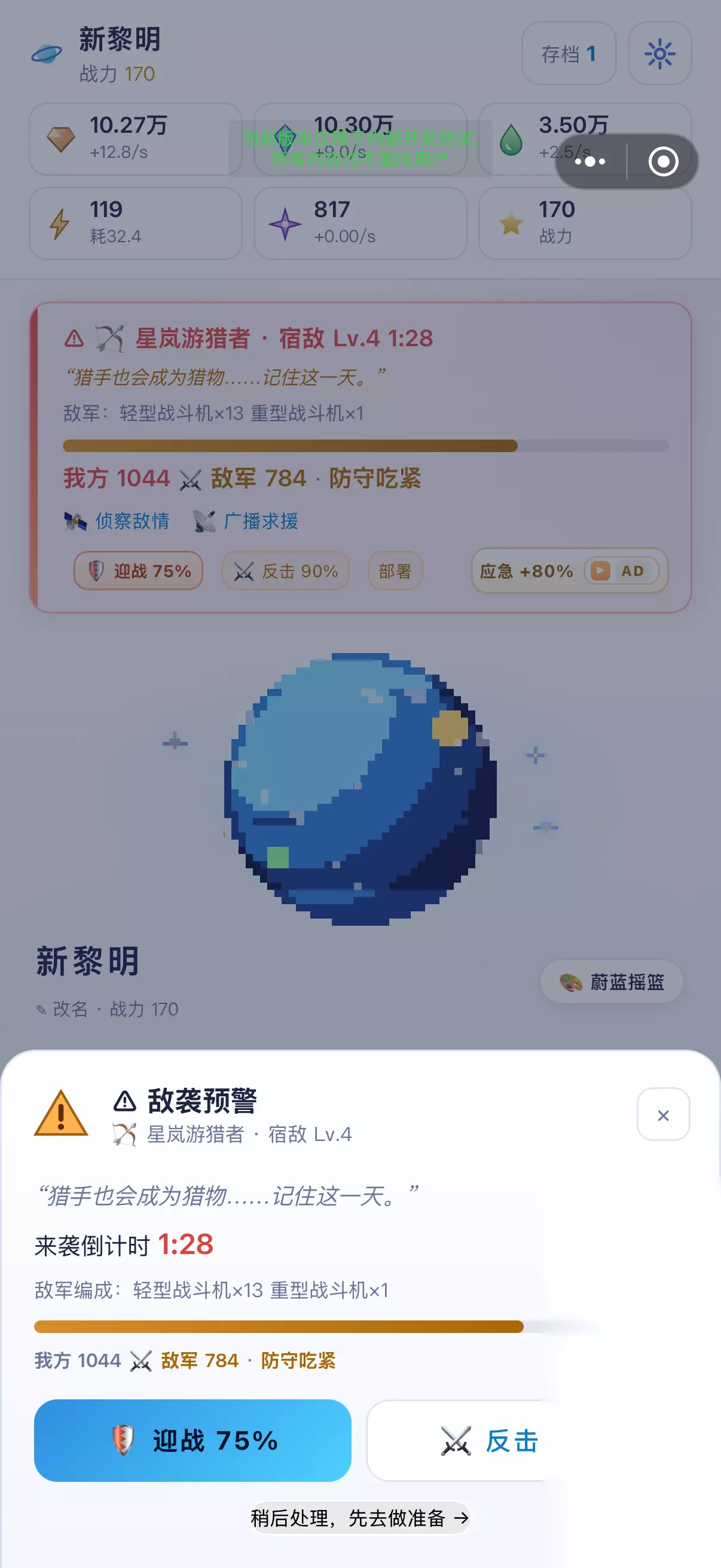Open mini program more menu dots

(589, 161)
